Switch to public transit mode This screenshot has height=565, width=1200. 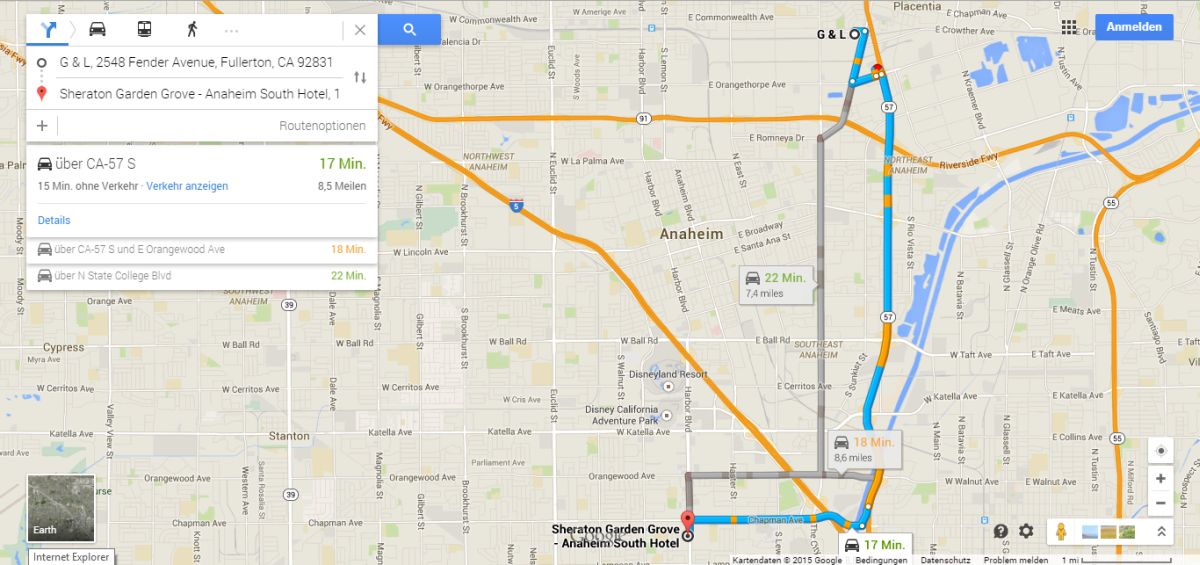tap(143, 29)
